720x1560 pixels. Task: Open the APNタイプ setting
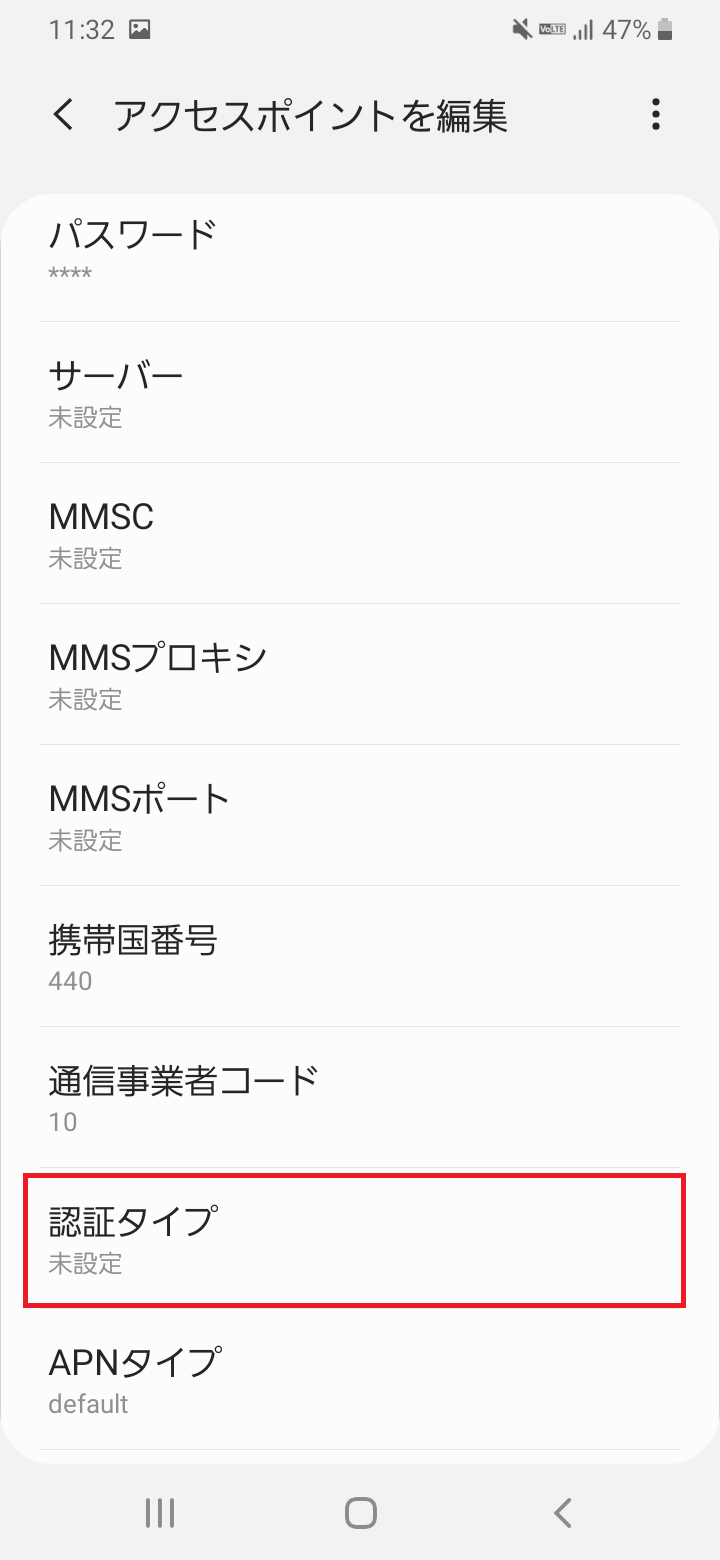pos(360,1380)
